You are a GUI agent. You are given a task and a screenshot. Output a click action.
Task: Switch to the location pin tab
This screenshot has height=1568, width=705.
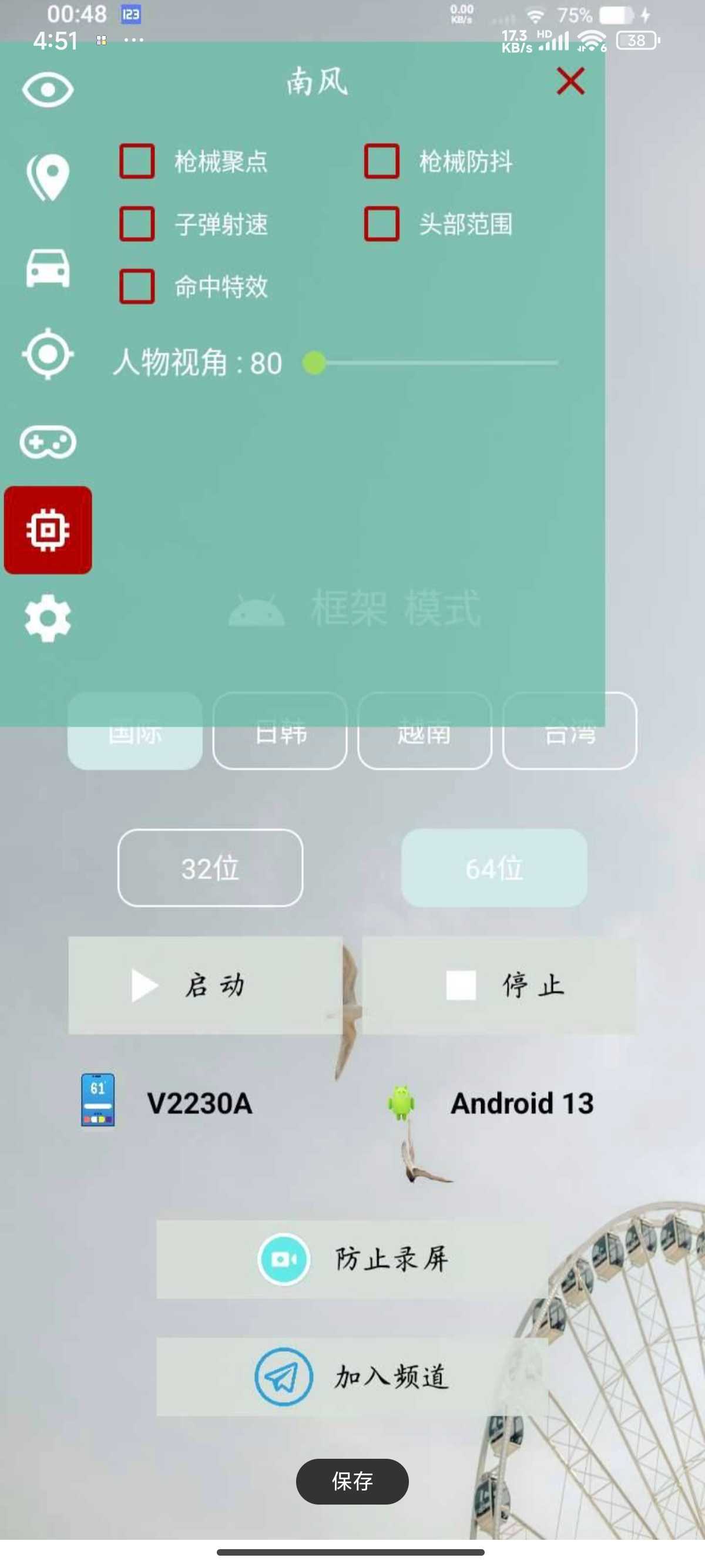48,177
